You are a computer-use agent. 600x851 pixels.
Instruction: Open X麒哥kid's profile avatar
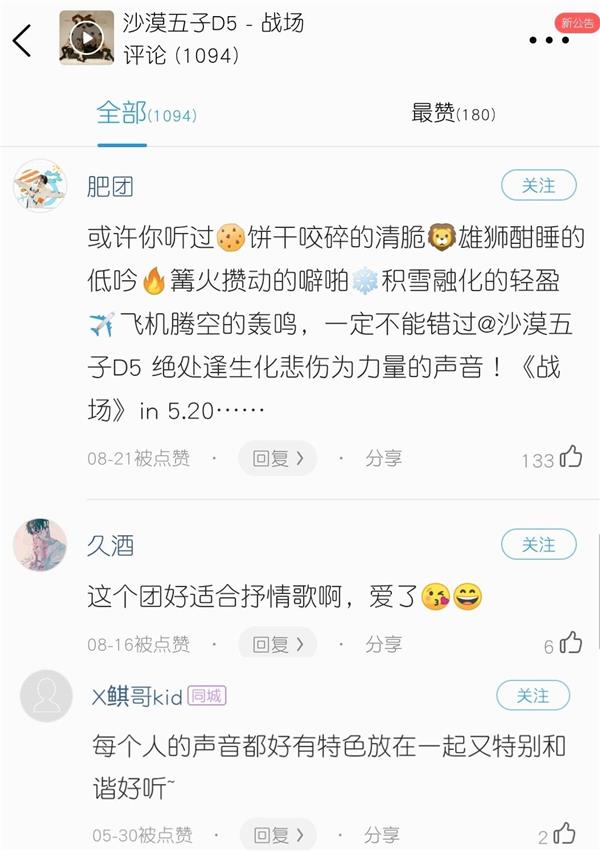[x=46, y=696]
